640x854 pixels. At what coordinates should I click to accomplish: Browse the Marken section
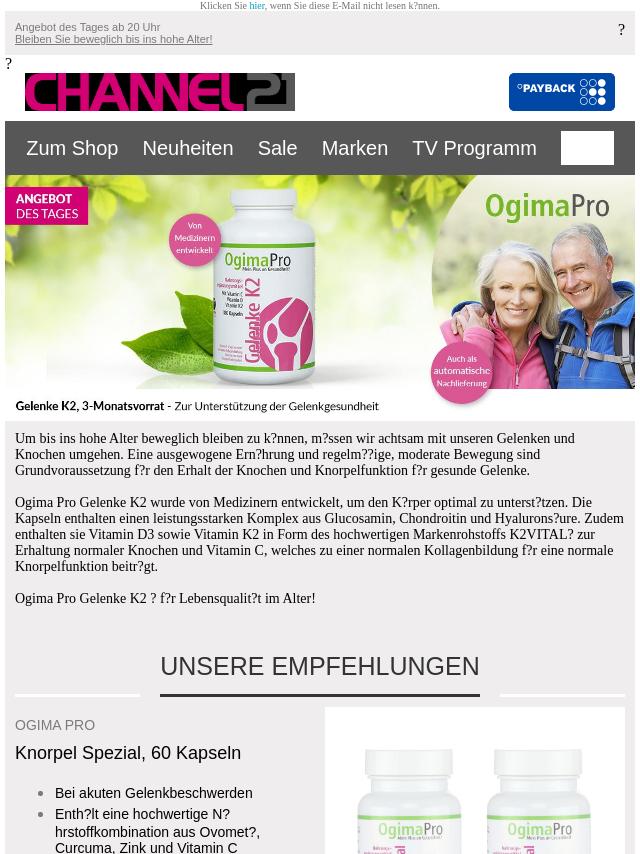354,148
